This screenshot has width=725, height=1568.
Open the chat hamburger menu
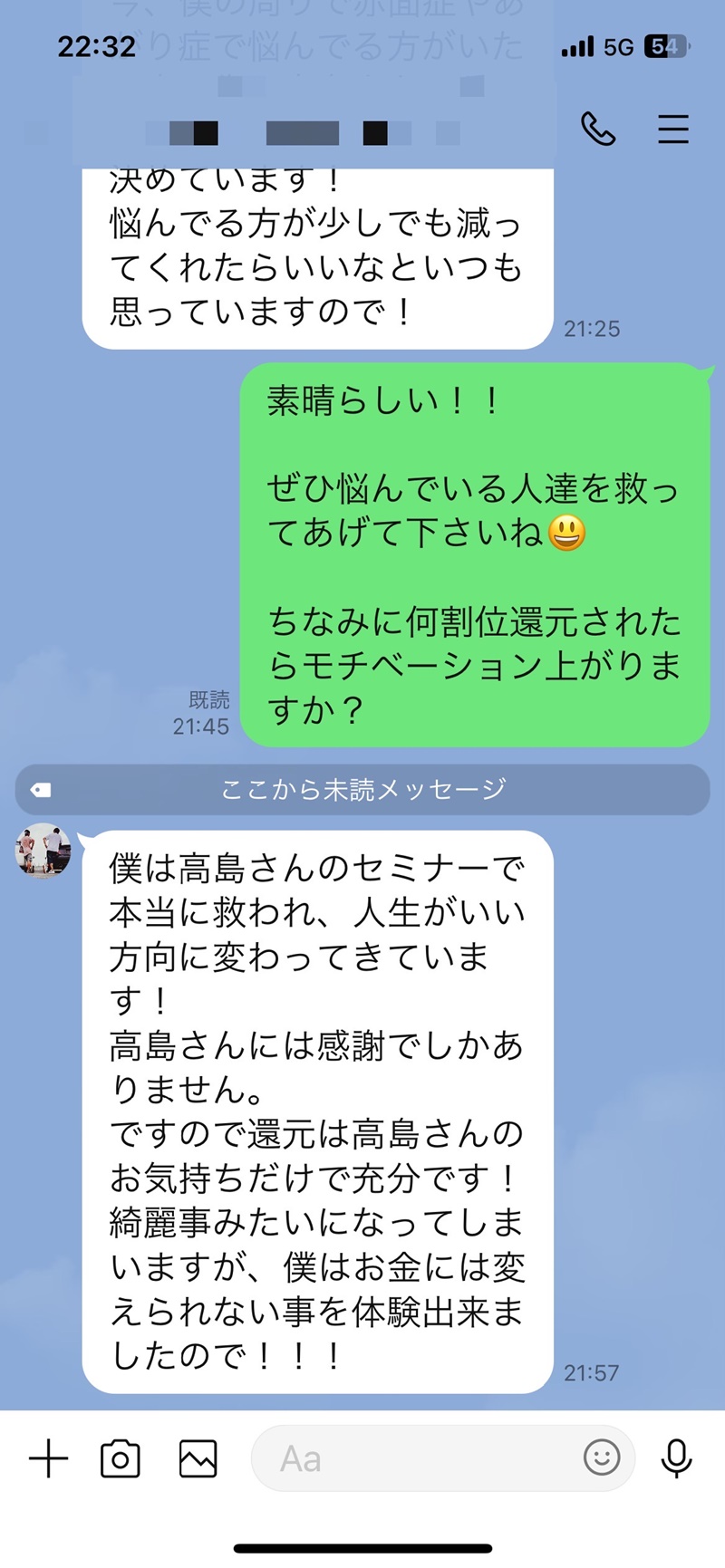[672, 130]
